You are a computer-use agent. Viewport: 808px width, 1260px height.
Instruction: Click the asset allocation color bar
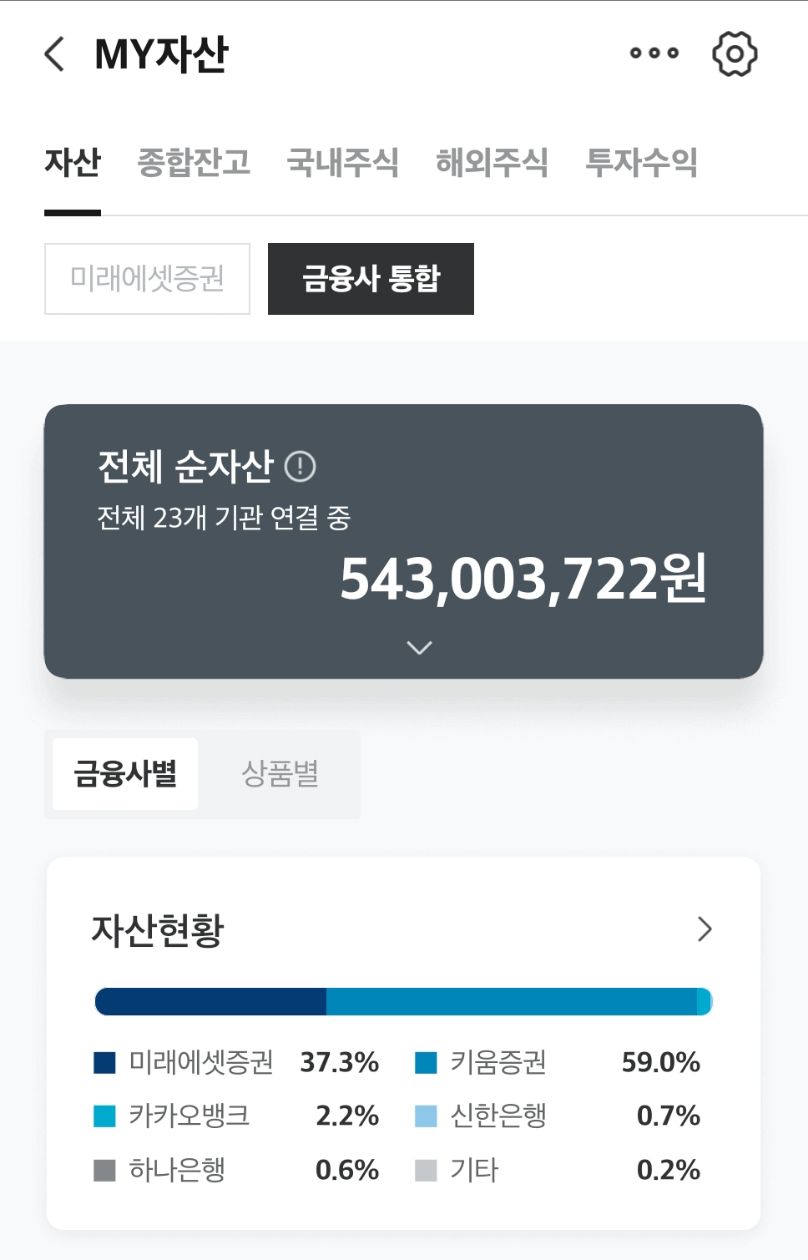pyautogui.click(x=402, y=1000)
